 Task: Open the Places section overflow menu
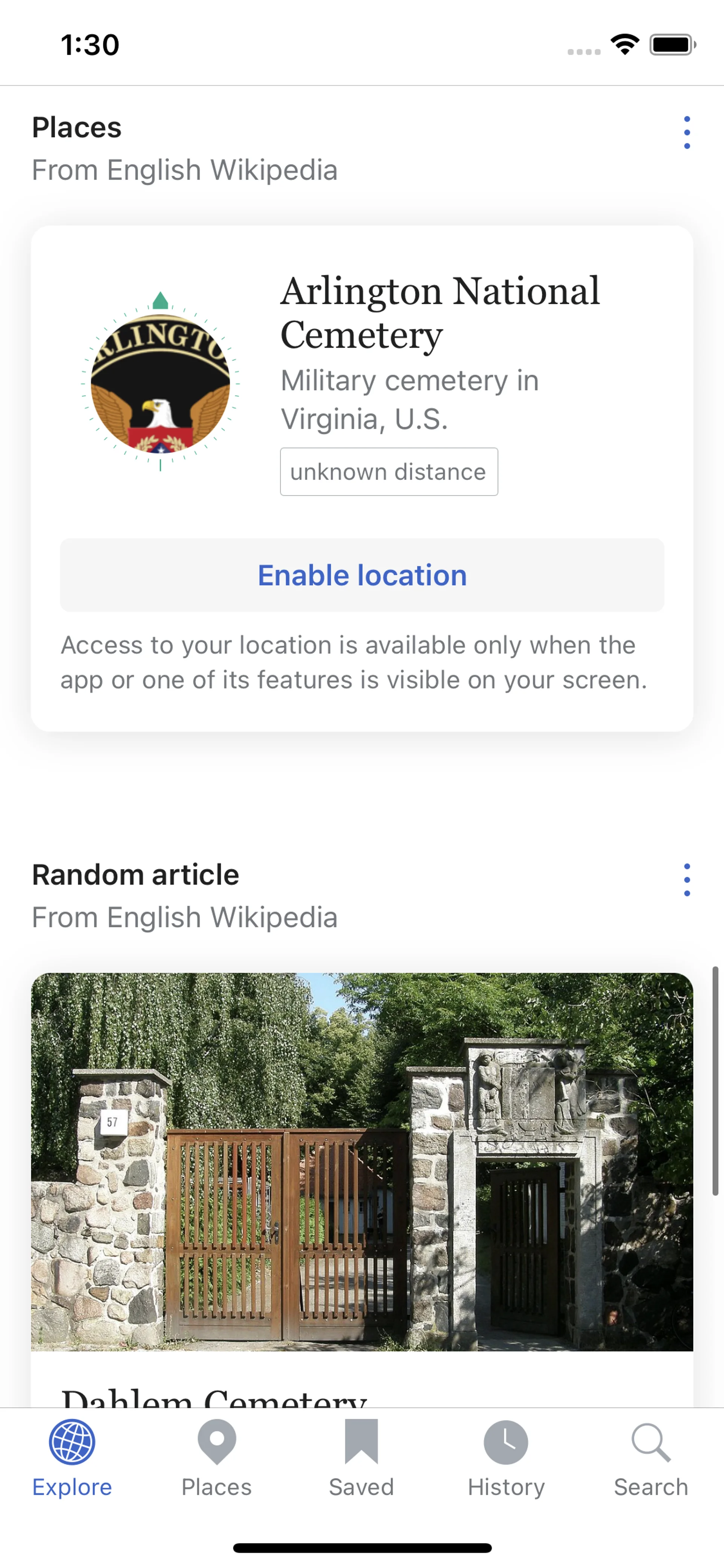[x=686, y=133]
